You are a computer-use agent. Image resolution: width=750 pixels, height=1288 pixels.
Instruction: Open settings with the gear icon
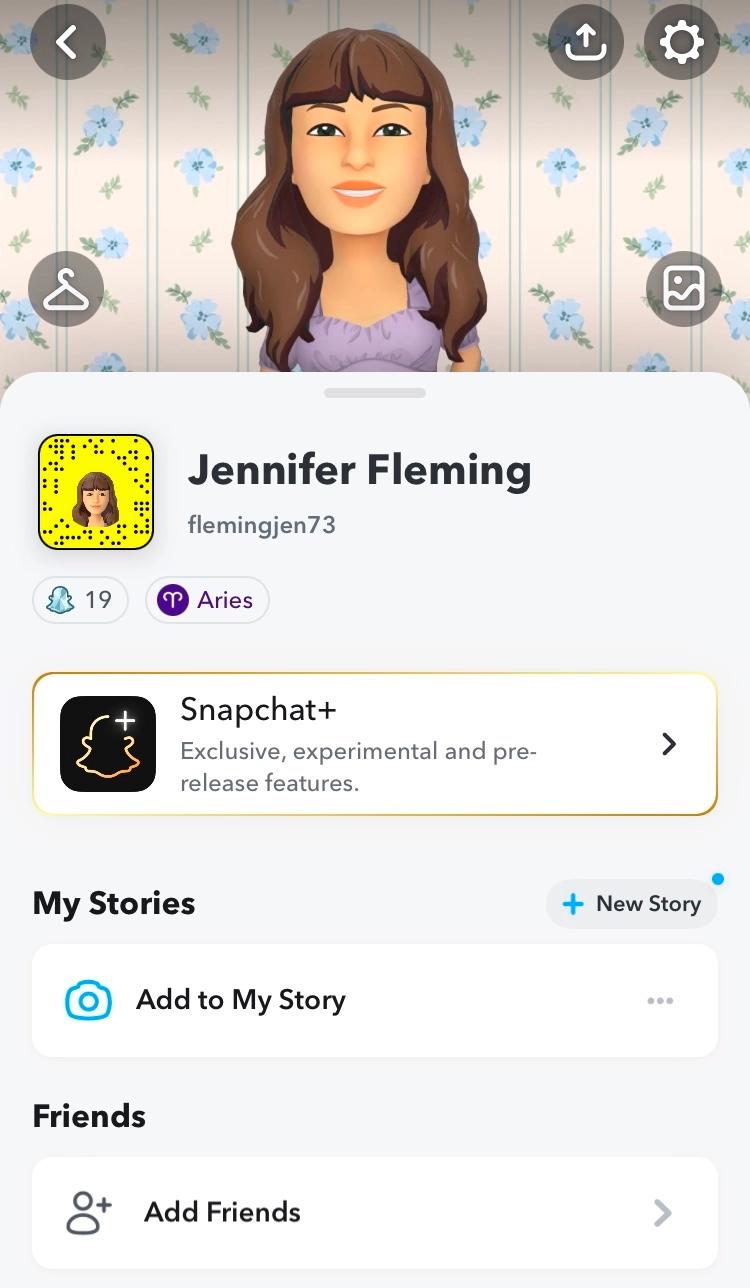pos(682,42)
